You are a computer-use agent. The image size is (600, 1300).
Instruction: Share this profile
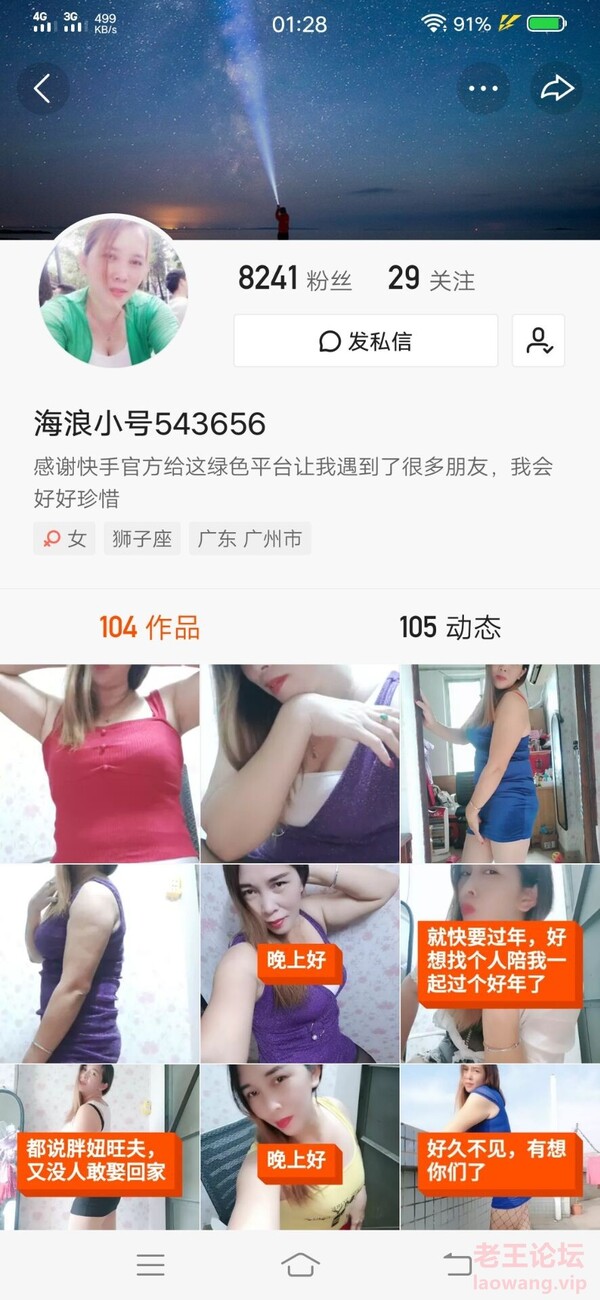[556, 89]
